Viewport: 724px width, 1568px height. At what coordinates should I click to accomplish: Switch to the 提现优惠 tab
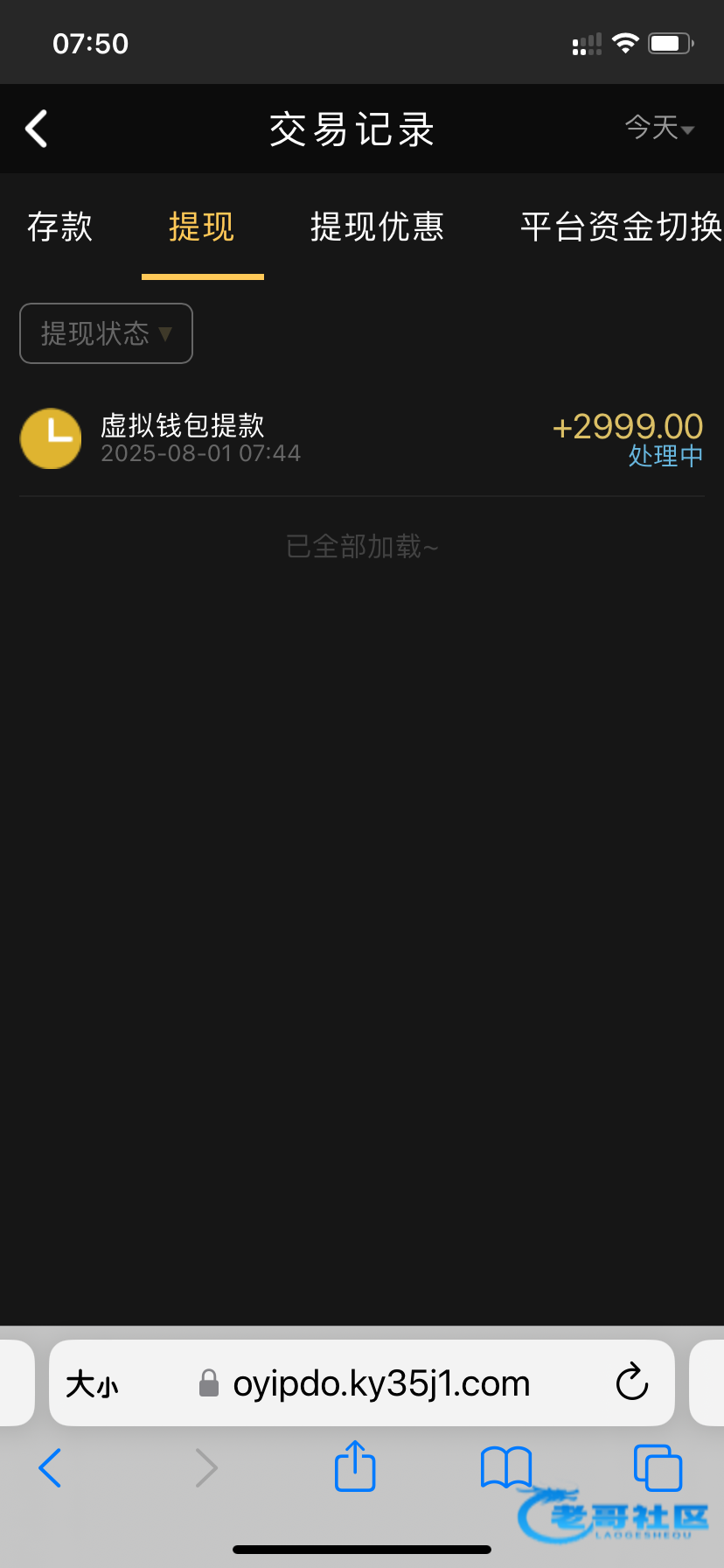377,227
